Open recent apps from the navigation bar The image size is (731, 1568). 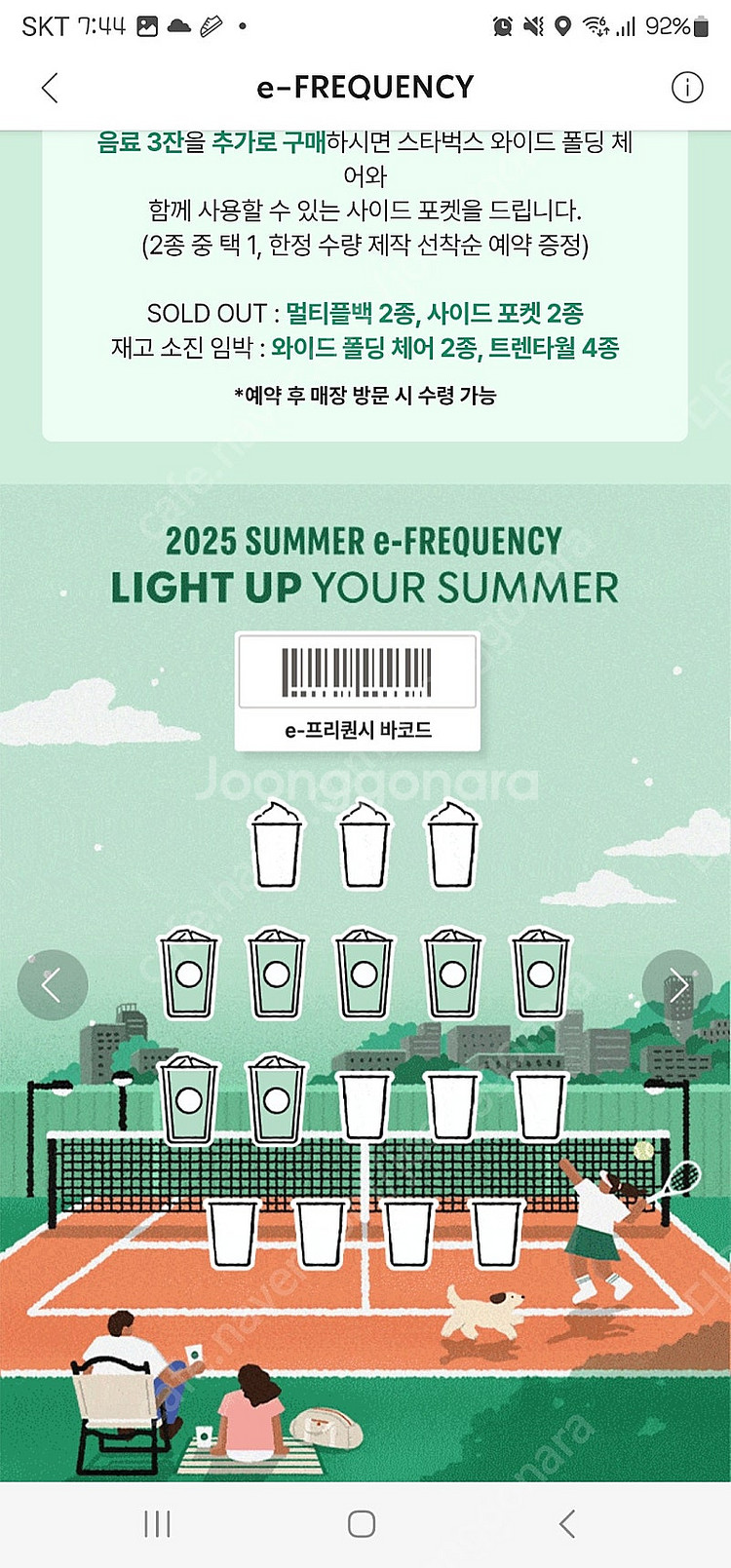tap(157, 1523)
